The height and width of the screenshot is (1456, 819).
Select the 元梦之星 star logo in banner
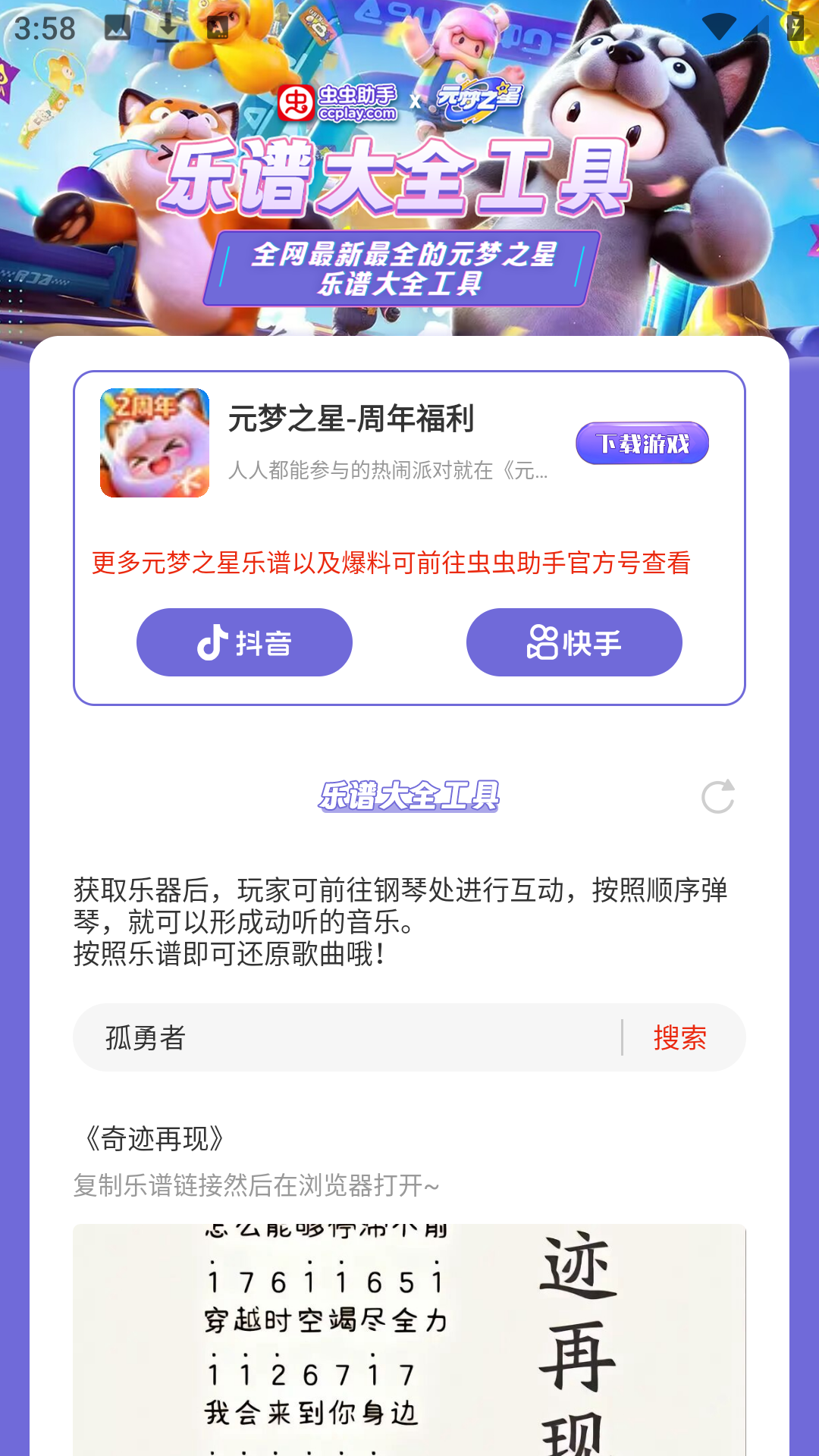click(481, 101)
